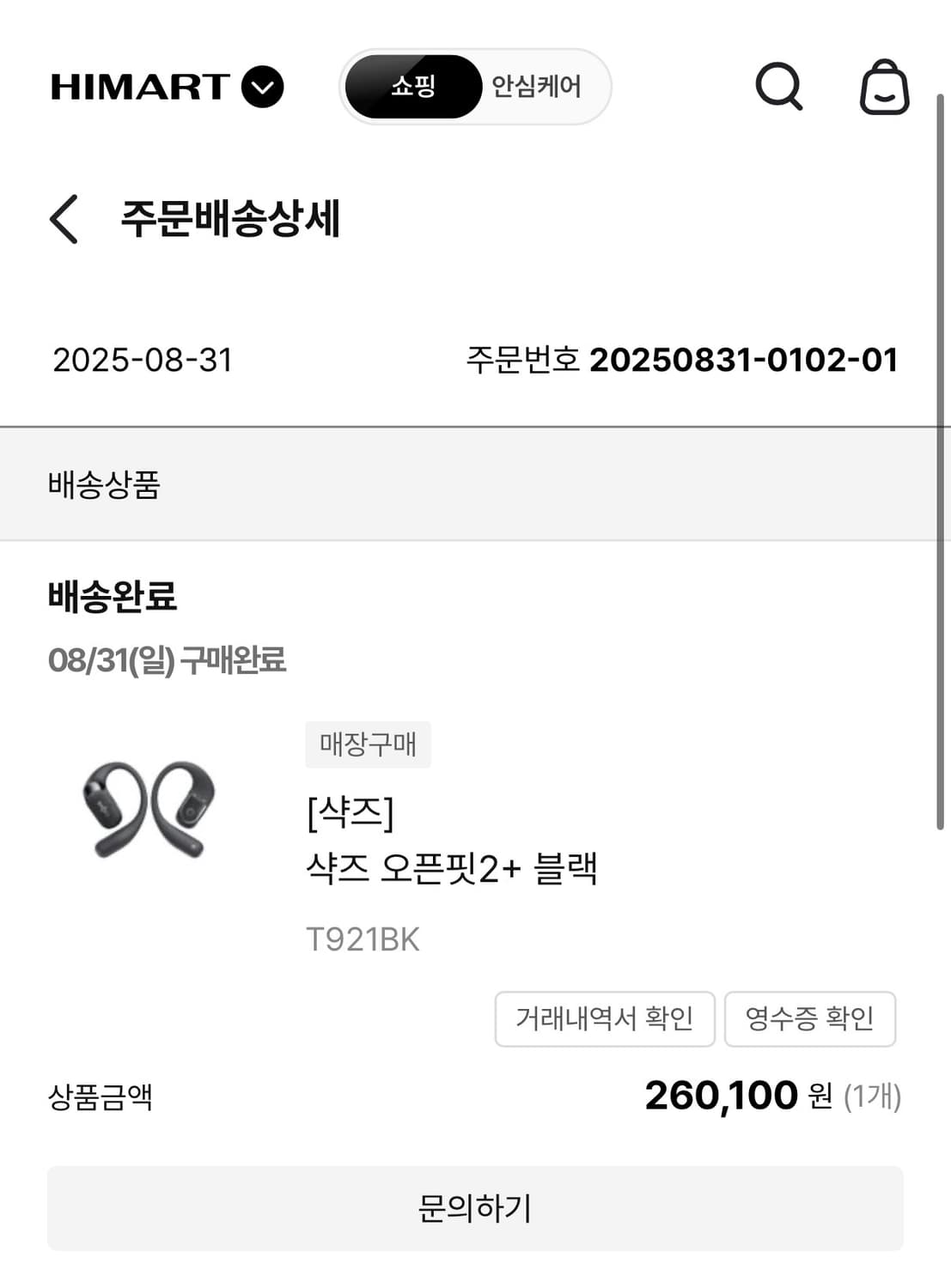Select the order number 20250831-0102-01
The image size is (951, 1288).
(743, 360)
